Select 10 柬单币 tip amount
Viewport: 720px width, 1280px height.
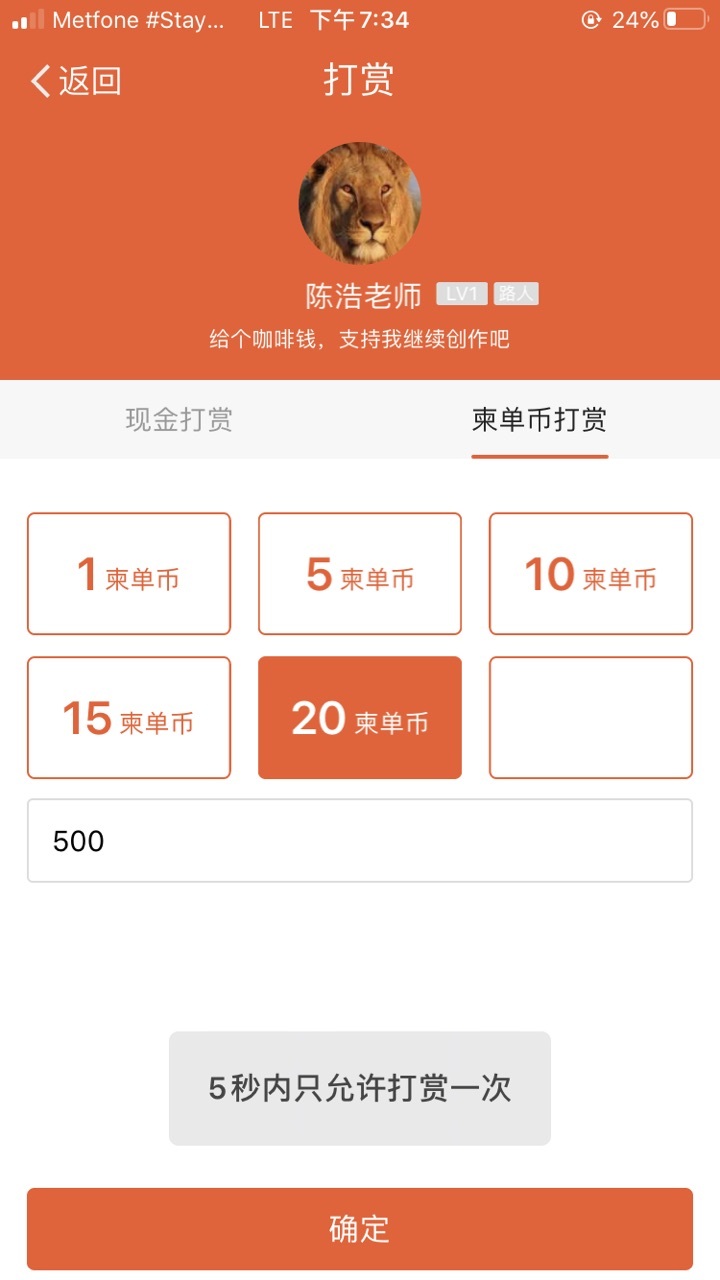click(590, 574)
